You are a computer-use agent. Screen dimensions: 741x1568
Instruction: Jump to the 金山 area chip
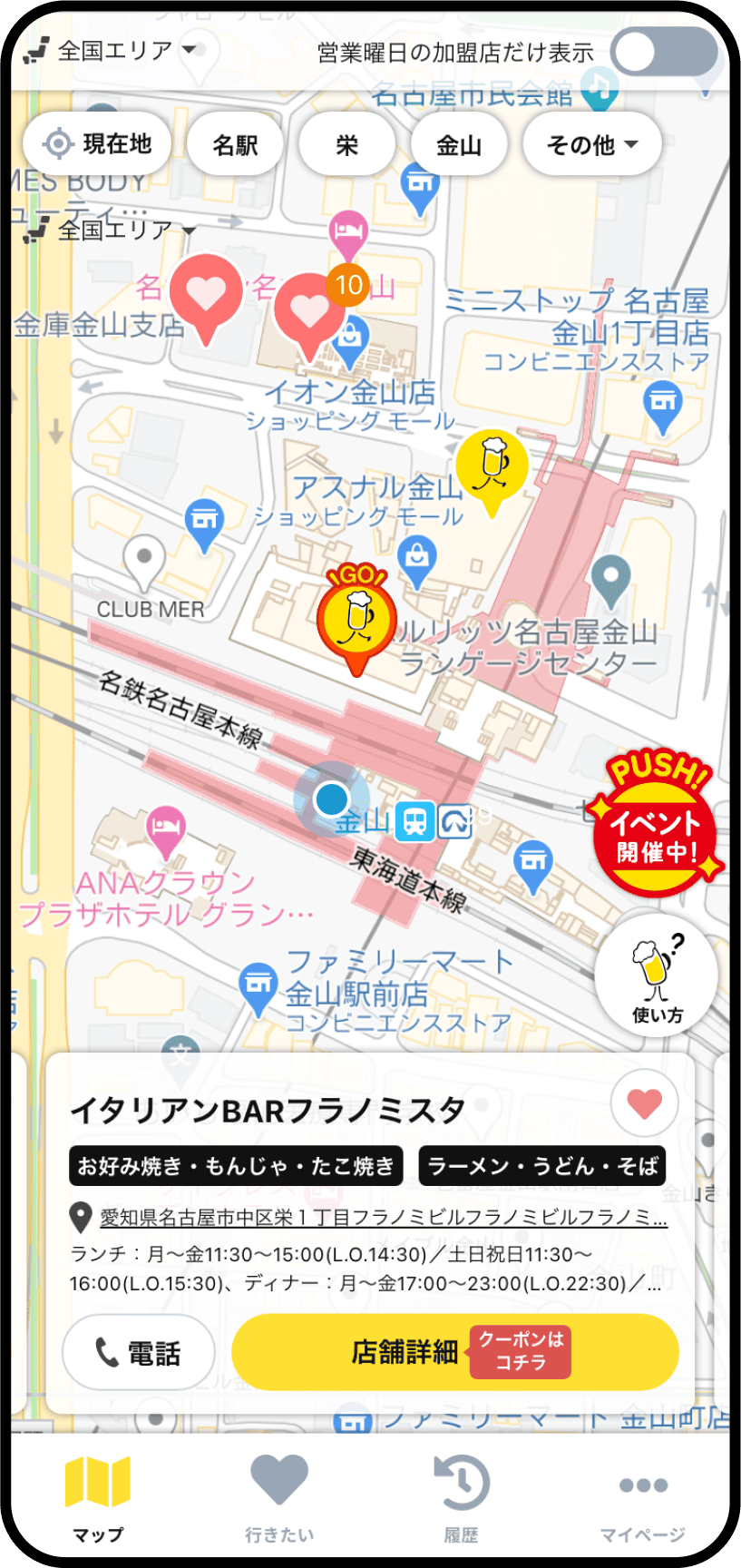tap(458, 145)
